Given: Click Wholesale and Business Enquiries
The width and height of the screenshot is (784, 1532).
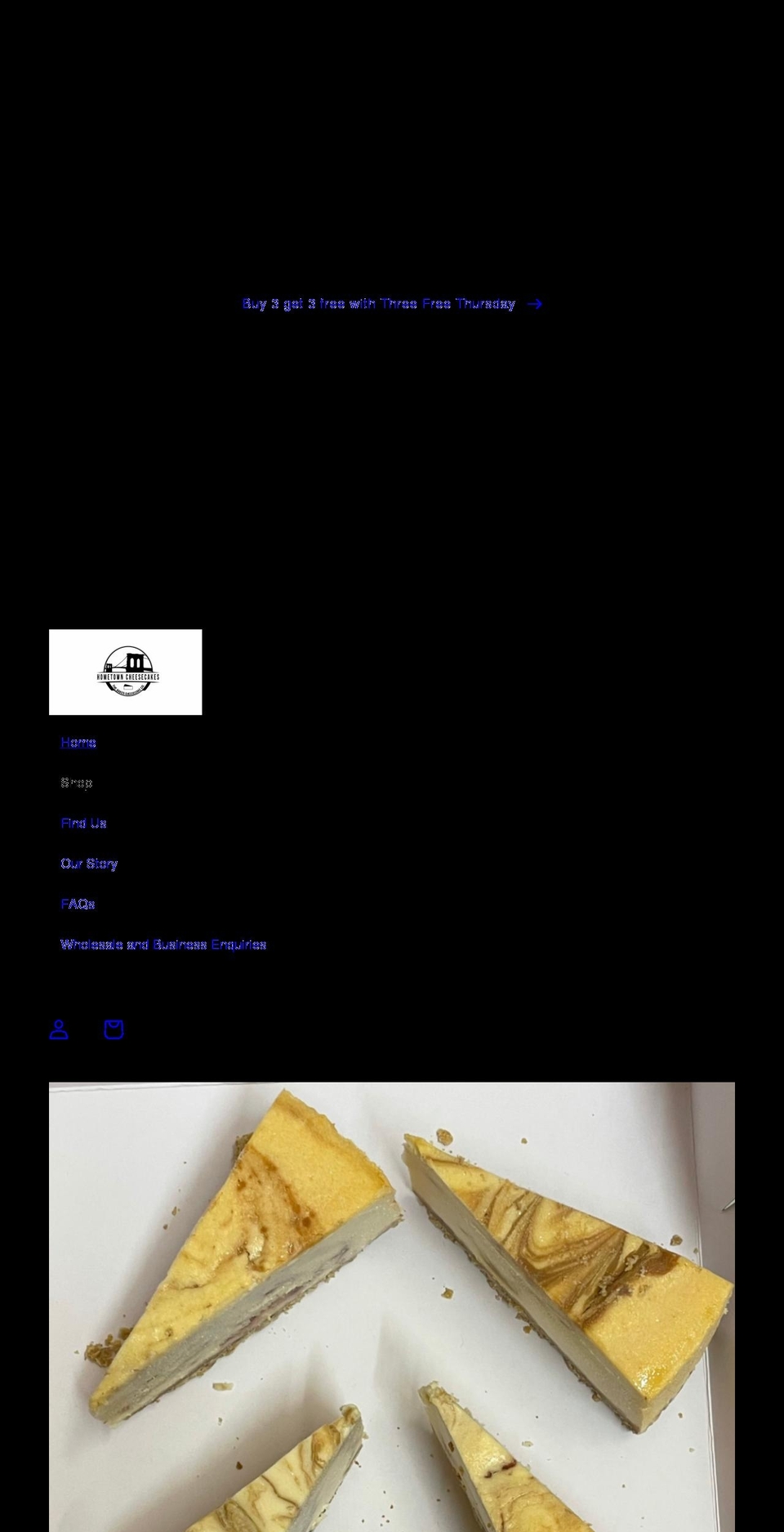Looking at the screenshot, I should [x=163, y=944].
